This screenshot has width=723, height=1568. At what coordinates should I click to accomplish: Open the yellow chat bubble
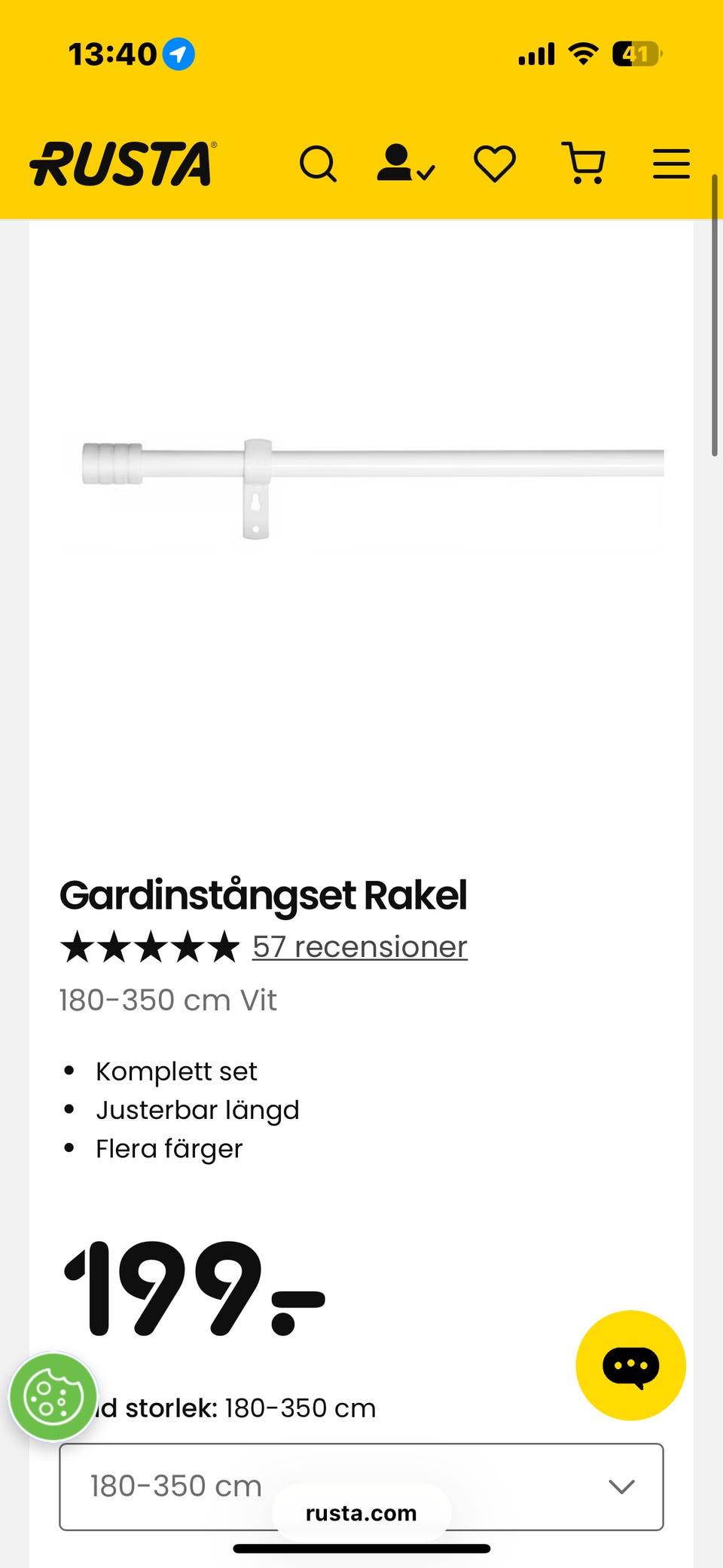tap(630, 1365)
